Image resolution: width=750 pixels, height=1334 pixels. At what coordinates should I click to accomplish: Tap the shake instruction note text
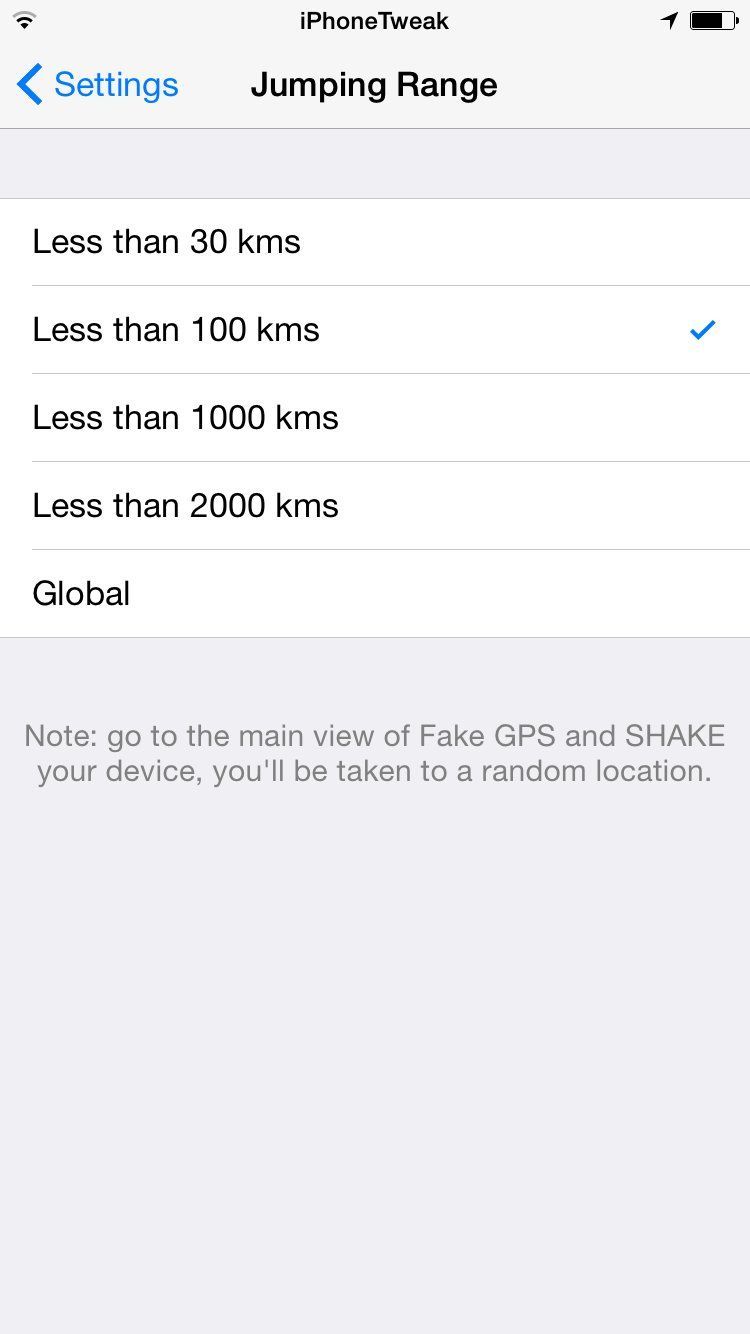374,753
